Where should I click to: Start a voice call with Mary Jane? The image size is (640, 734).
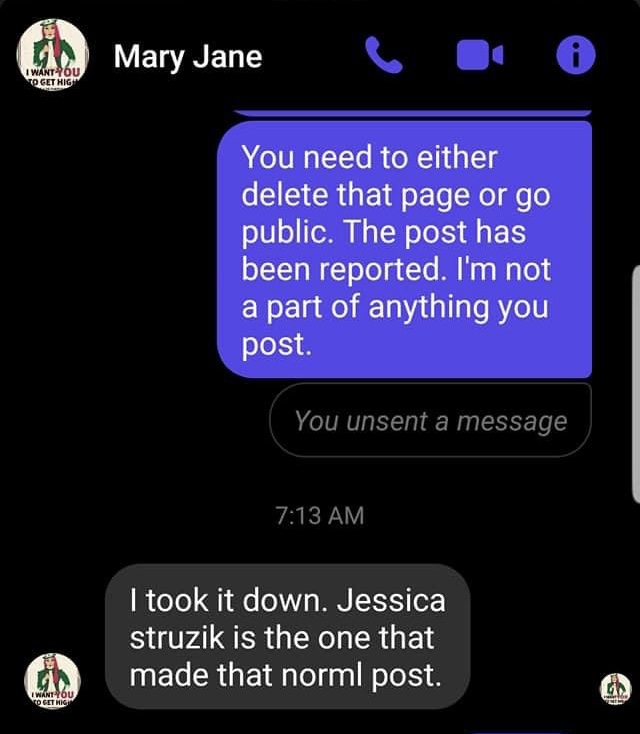tap(384, 56)
